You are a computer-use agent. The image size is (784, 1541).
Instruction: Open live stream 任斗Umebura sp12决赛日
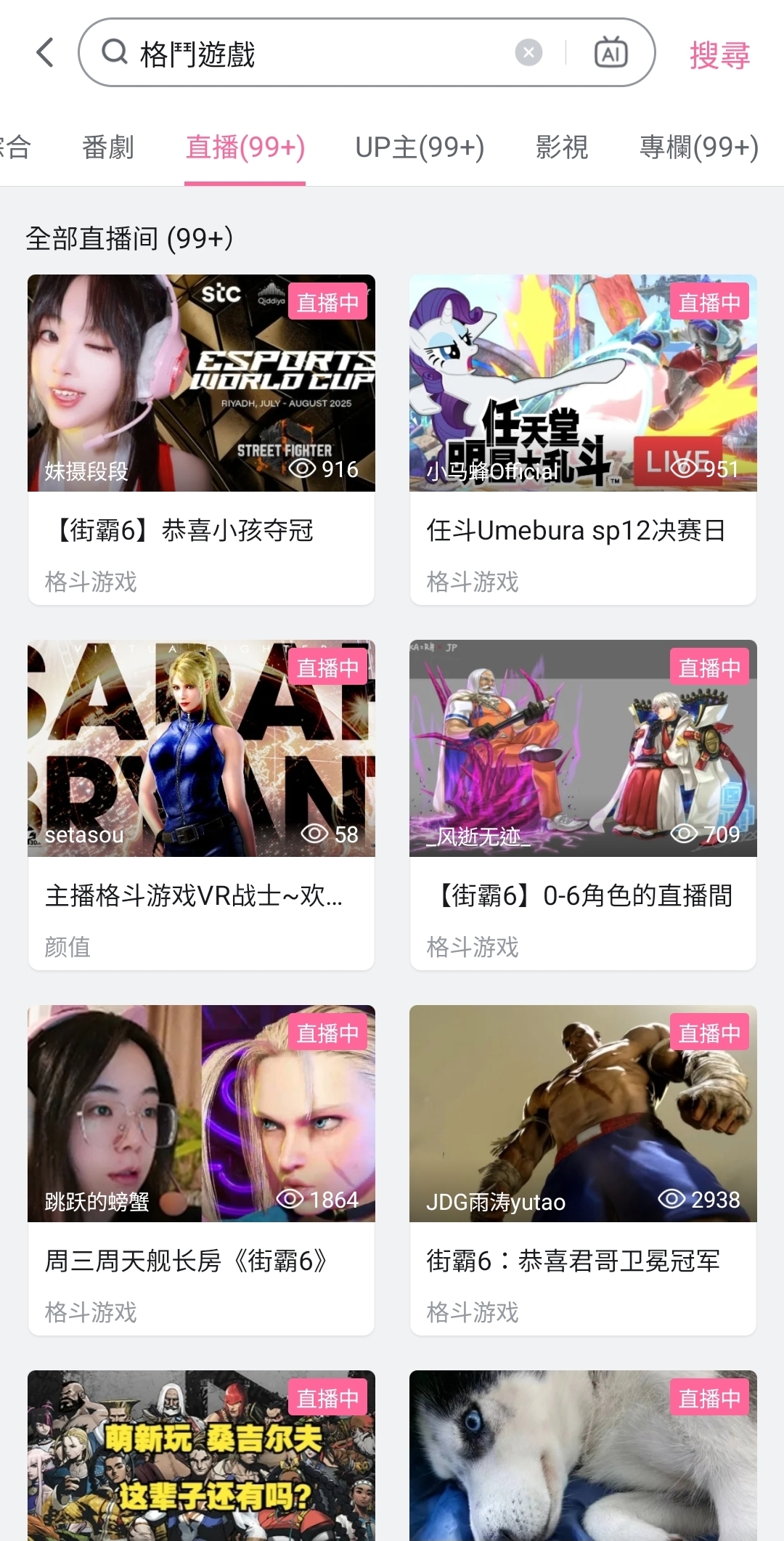(x=583, y=439)
